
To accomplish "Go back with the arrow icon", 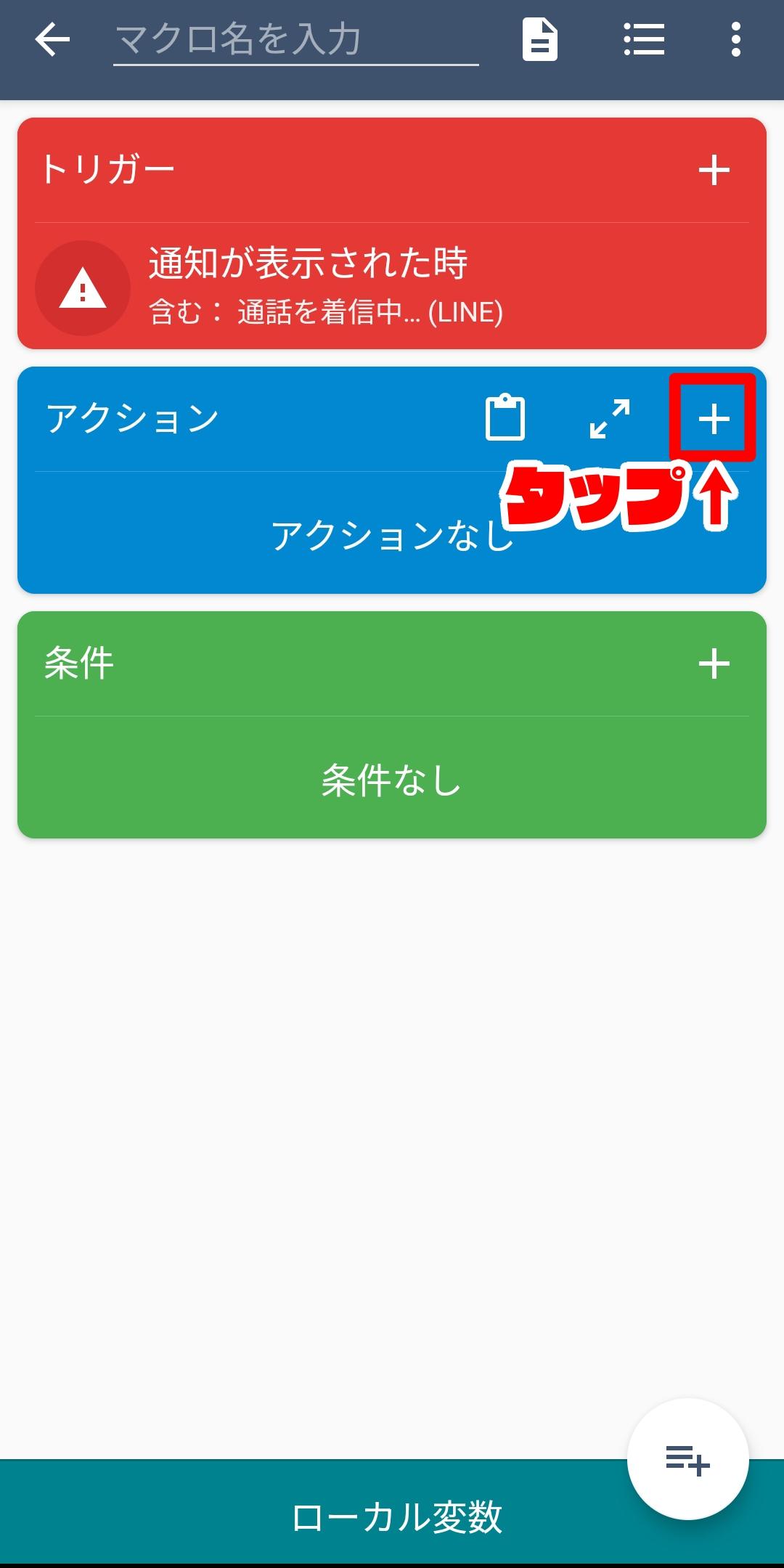I will pos(52,39).
